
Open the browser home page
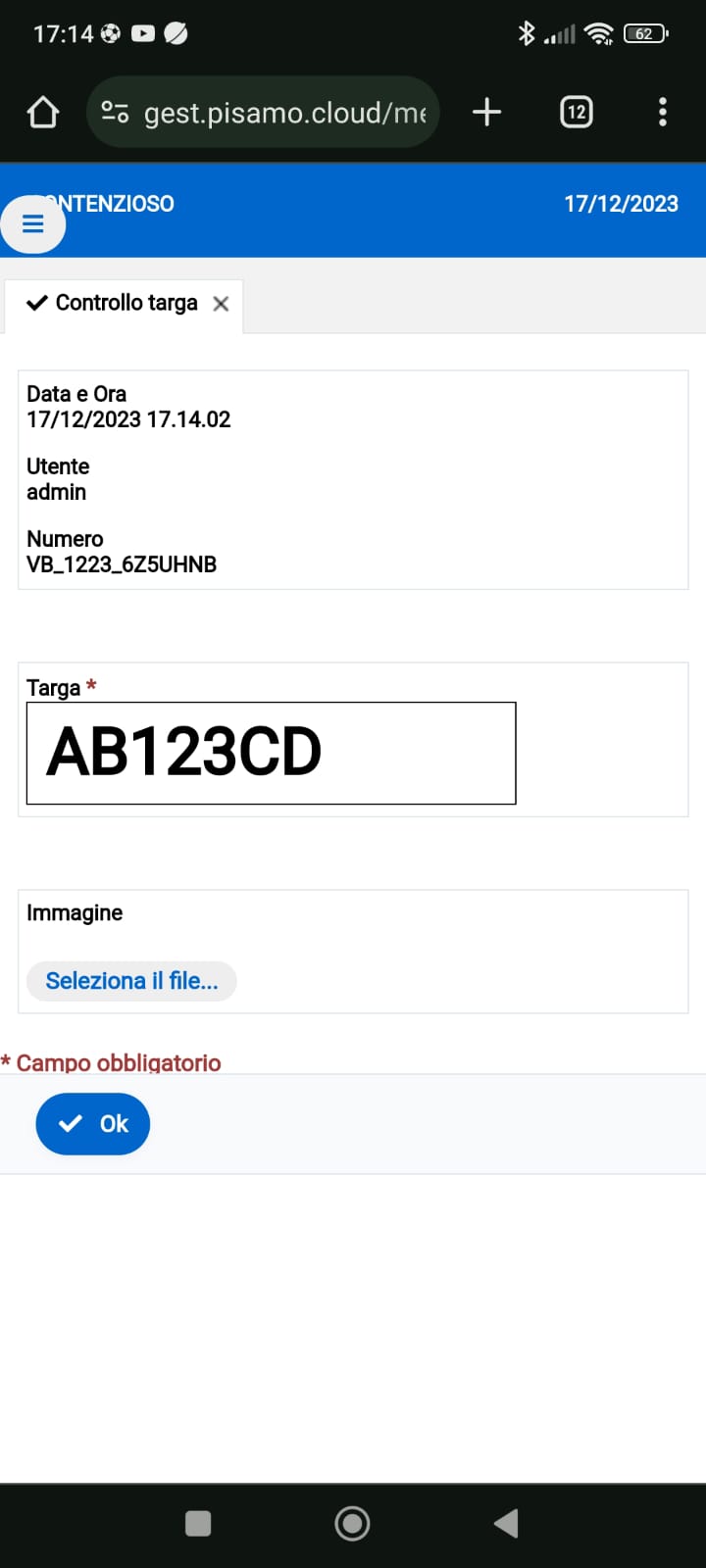click(43, 113)
